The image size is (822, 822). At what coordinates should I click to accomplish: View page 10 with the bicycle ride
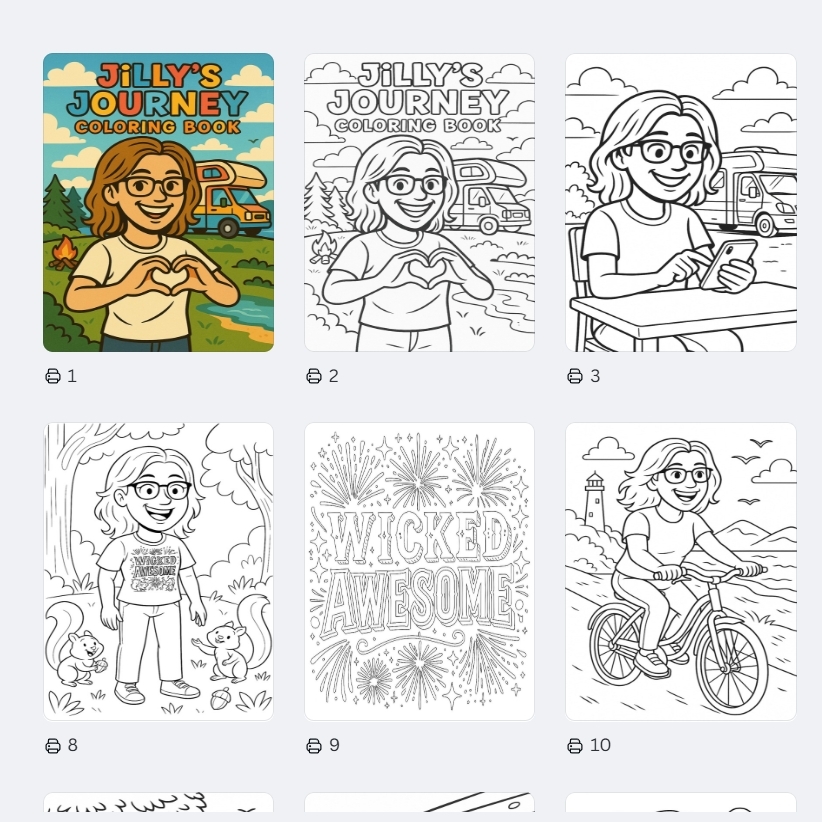point(680,571)
